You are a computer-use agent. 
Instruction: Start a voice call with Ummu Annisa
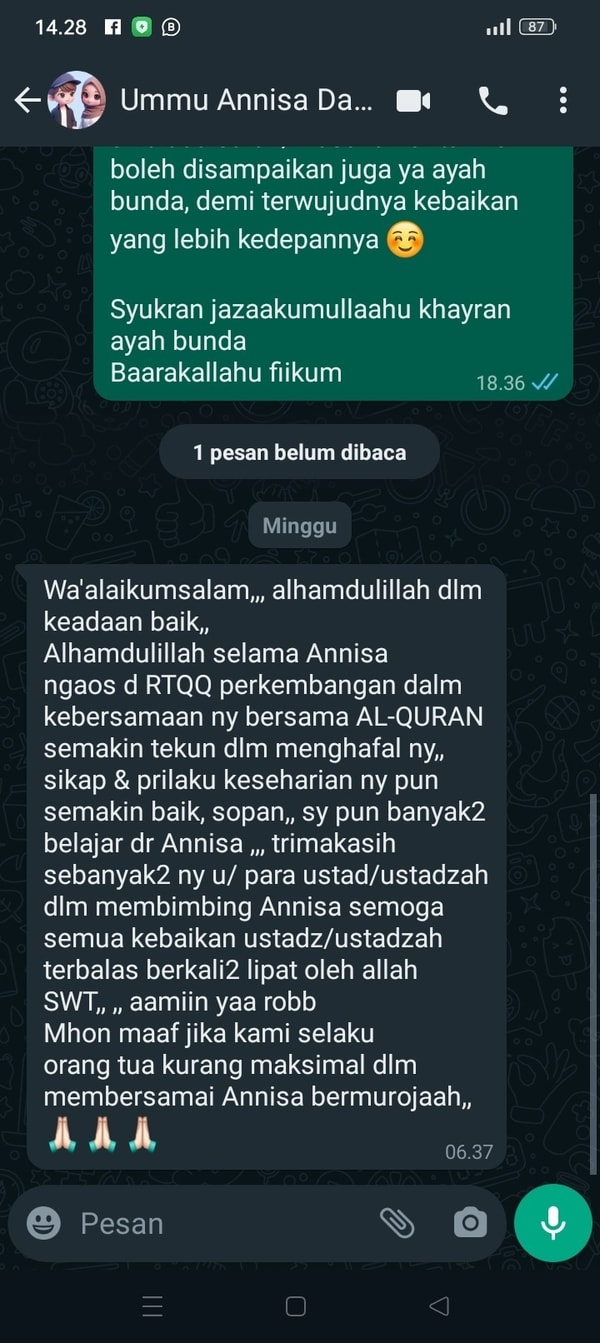(492, 100)
